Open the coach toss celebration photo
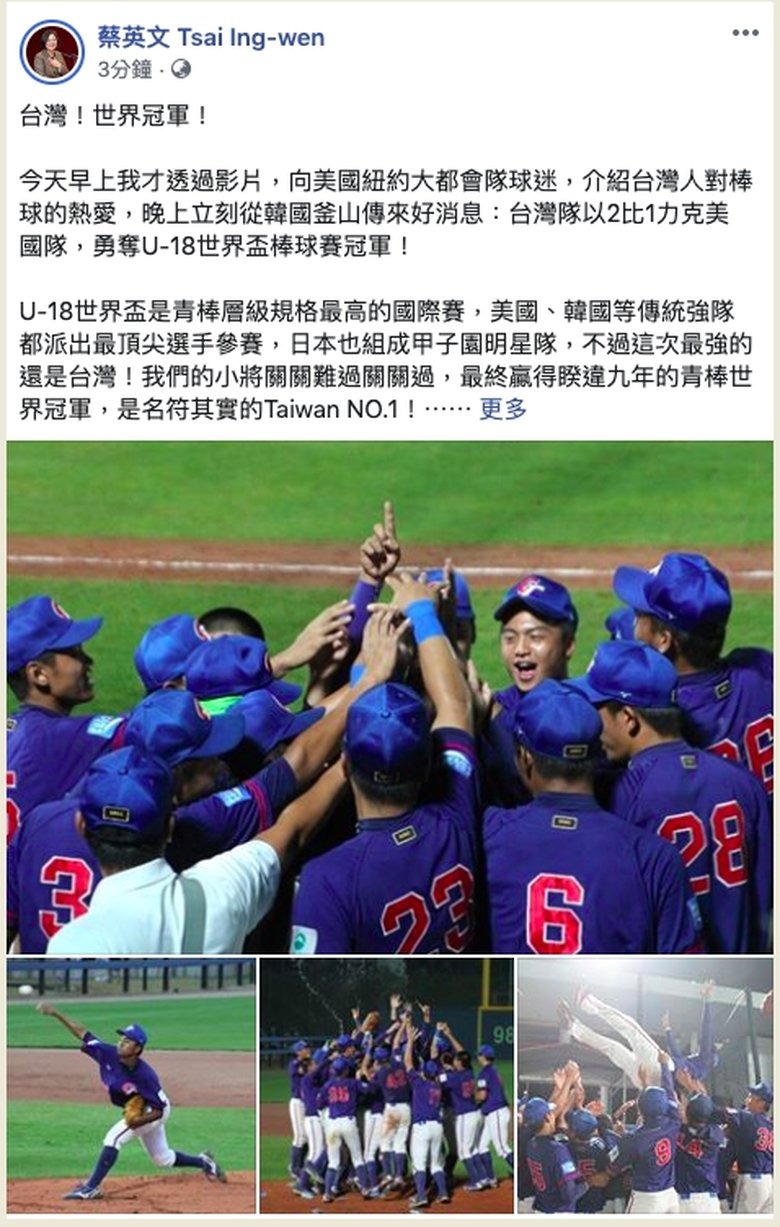This screenshot has height=1227, width=780. pyautogui.click(x=645, y=1085)
